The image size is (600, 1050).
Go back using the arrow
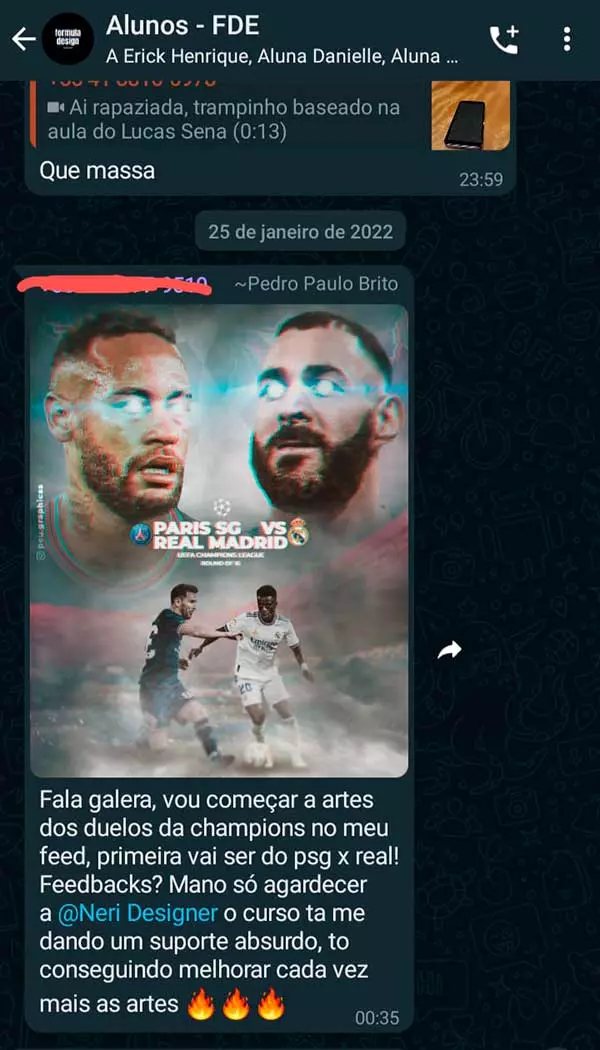[x=22, y=39]
